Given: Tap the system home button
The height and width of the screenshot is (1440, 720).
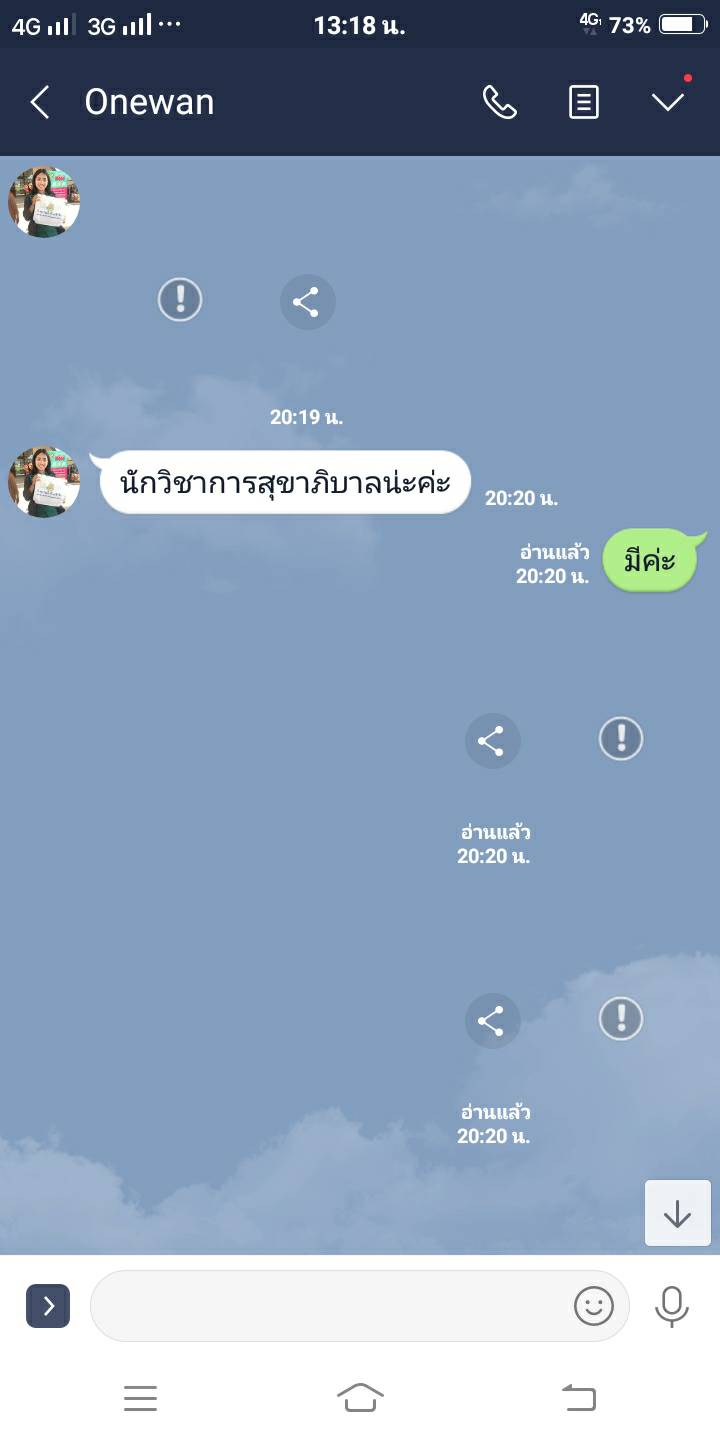Looking at the screenshot, I should click(360, 1397).
